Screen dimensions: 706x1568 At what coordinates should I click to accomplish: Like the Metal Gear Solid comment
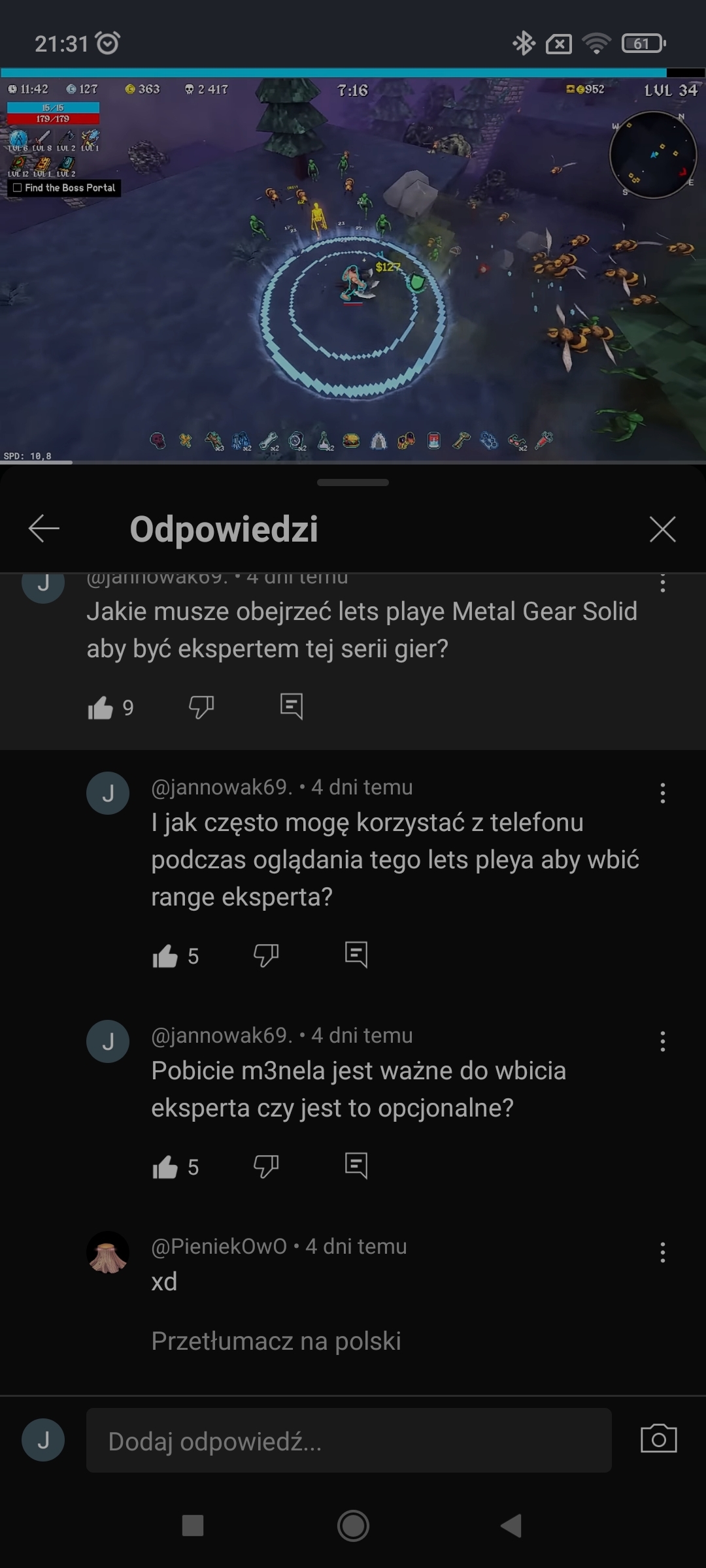tap(101, 708)
